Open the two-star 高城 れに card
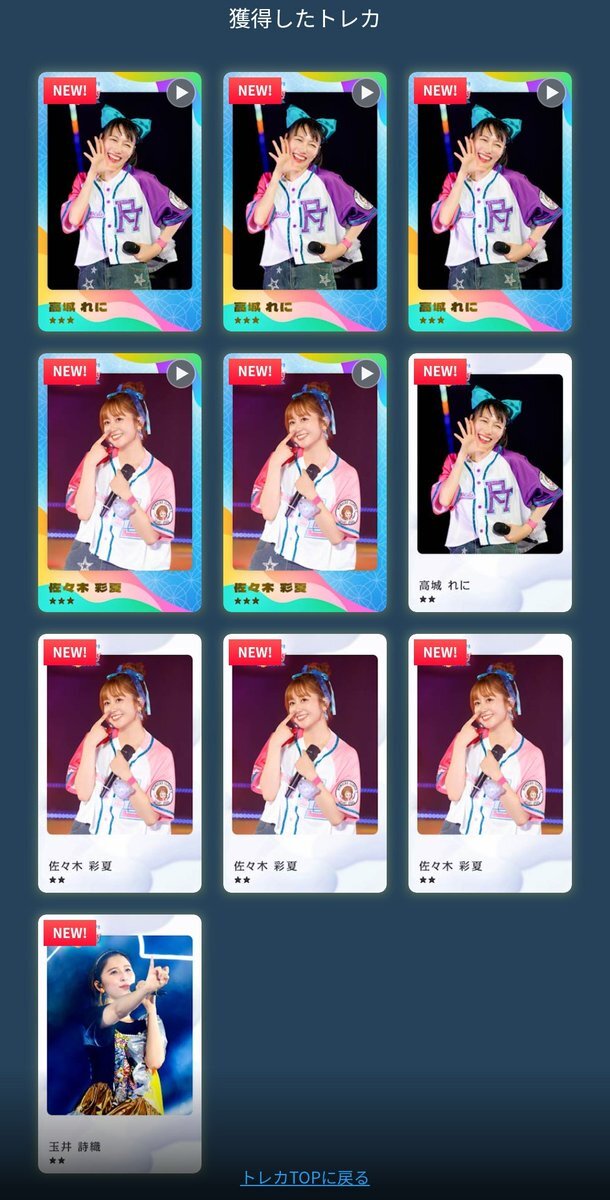 click(x=489, y=482)
